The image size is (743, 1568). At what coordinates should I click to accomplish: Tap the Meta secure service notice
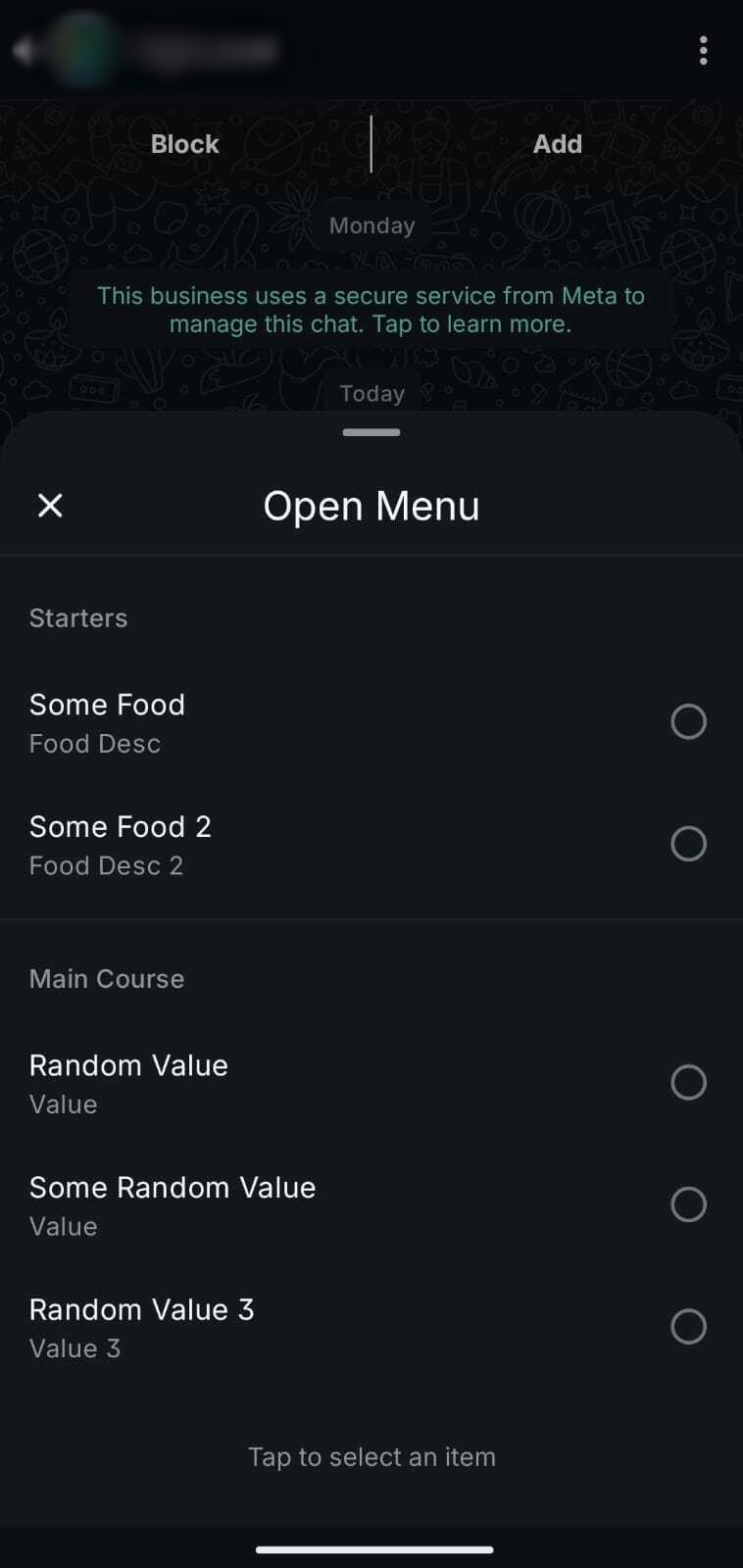pyautogui.click(x=371, y=310)
